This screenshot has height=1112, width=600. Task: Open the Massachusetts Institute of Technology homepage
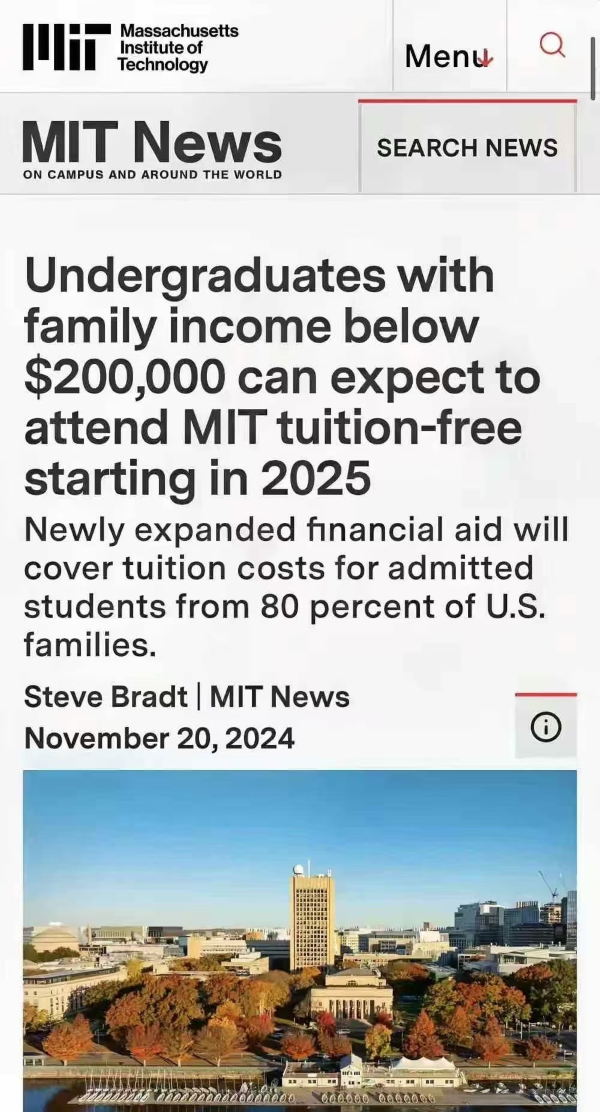tap(130, 47)
